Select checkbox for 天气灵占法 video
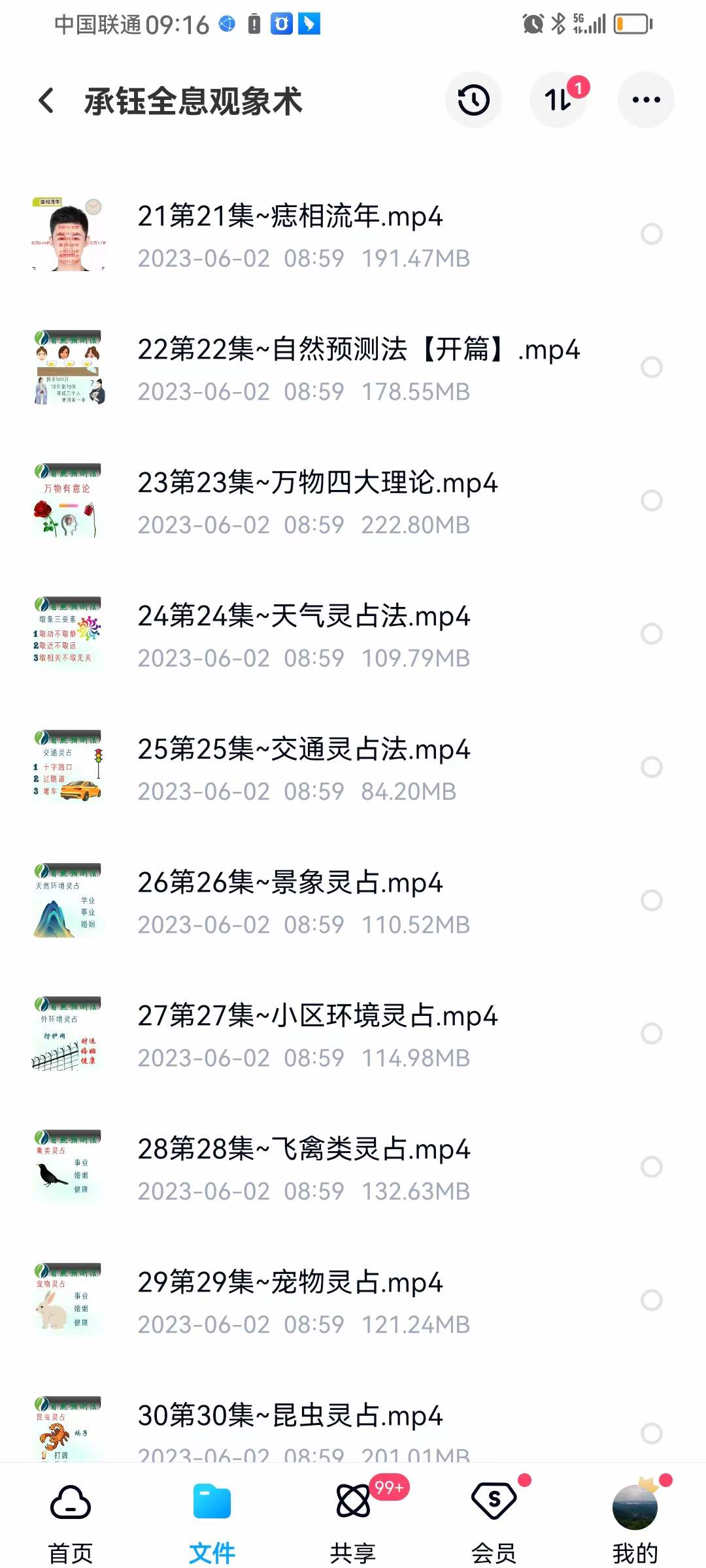 [652, 634]
